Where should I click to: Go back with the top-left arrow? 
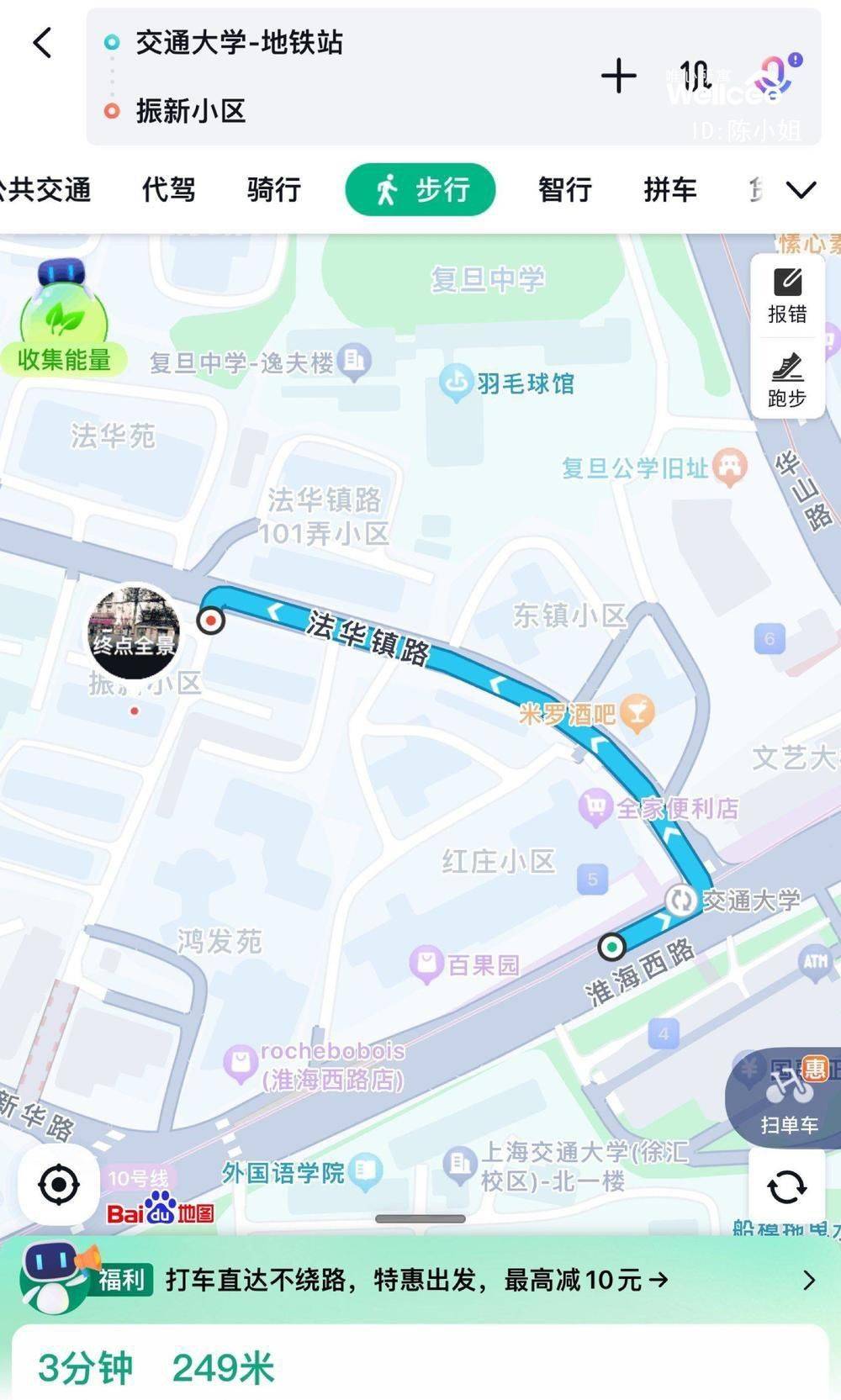(42, 42)
